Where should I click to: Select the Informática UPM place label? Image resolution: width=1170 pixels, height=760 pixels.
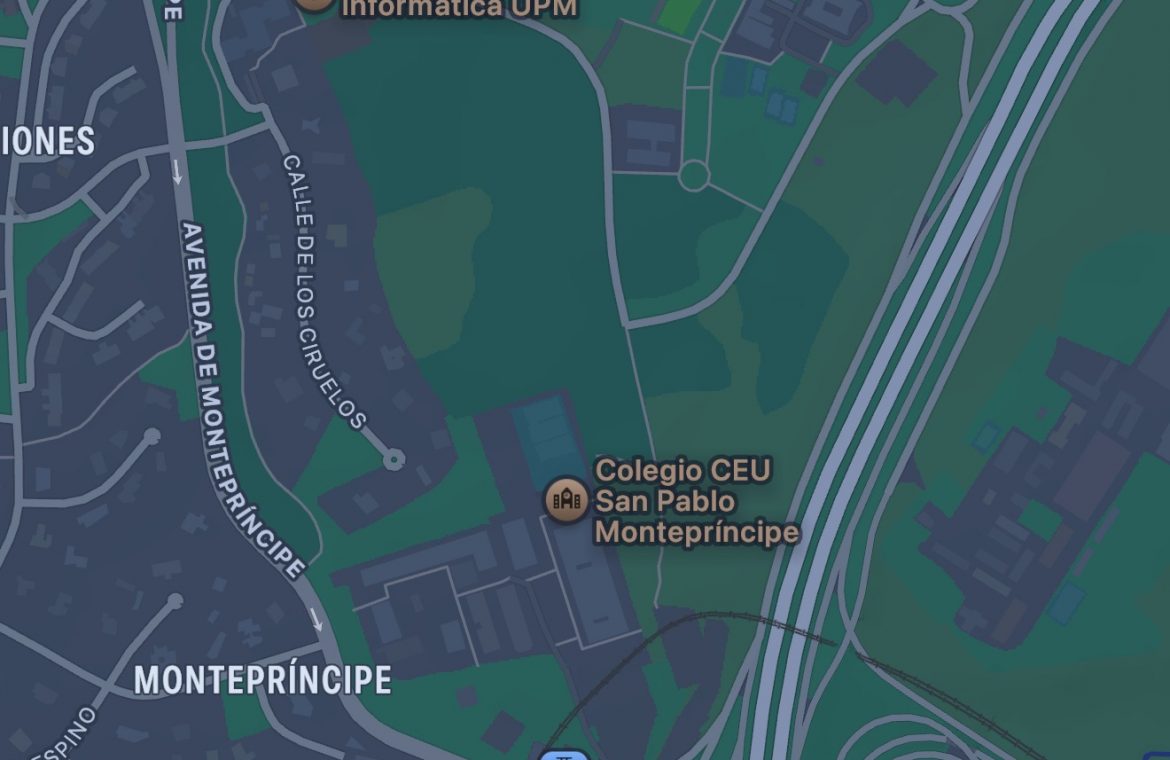pos(459,8)
